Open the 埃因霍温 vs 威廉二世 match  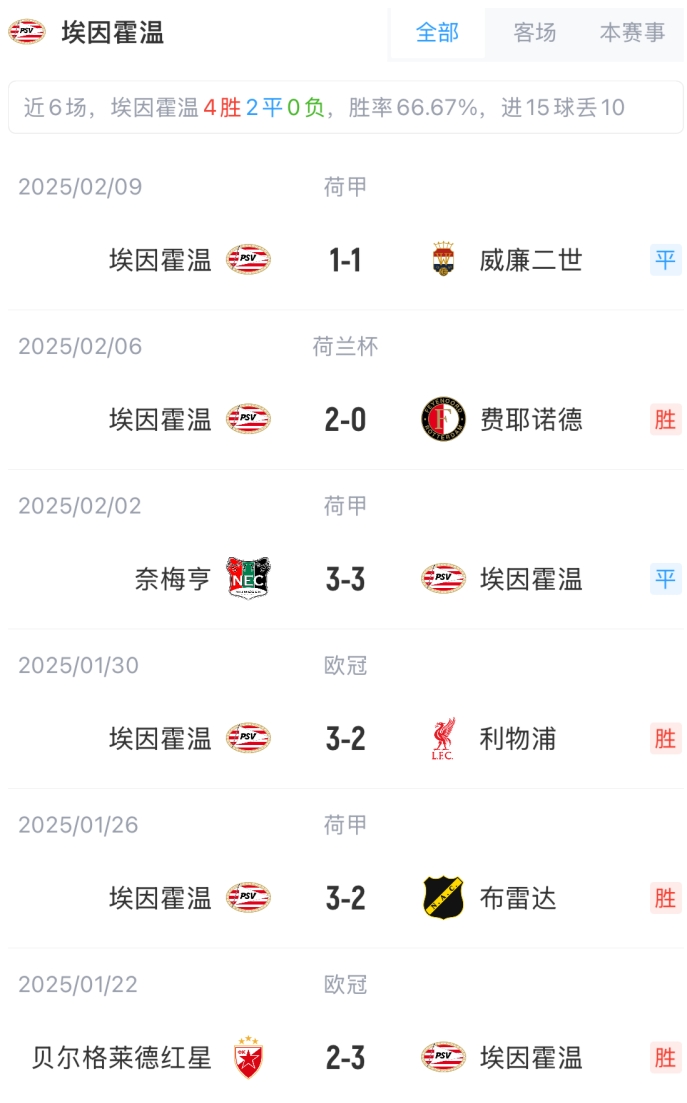tap(345, 261)
